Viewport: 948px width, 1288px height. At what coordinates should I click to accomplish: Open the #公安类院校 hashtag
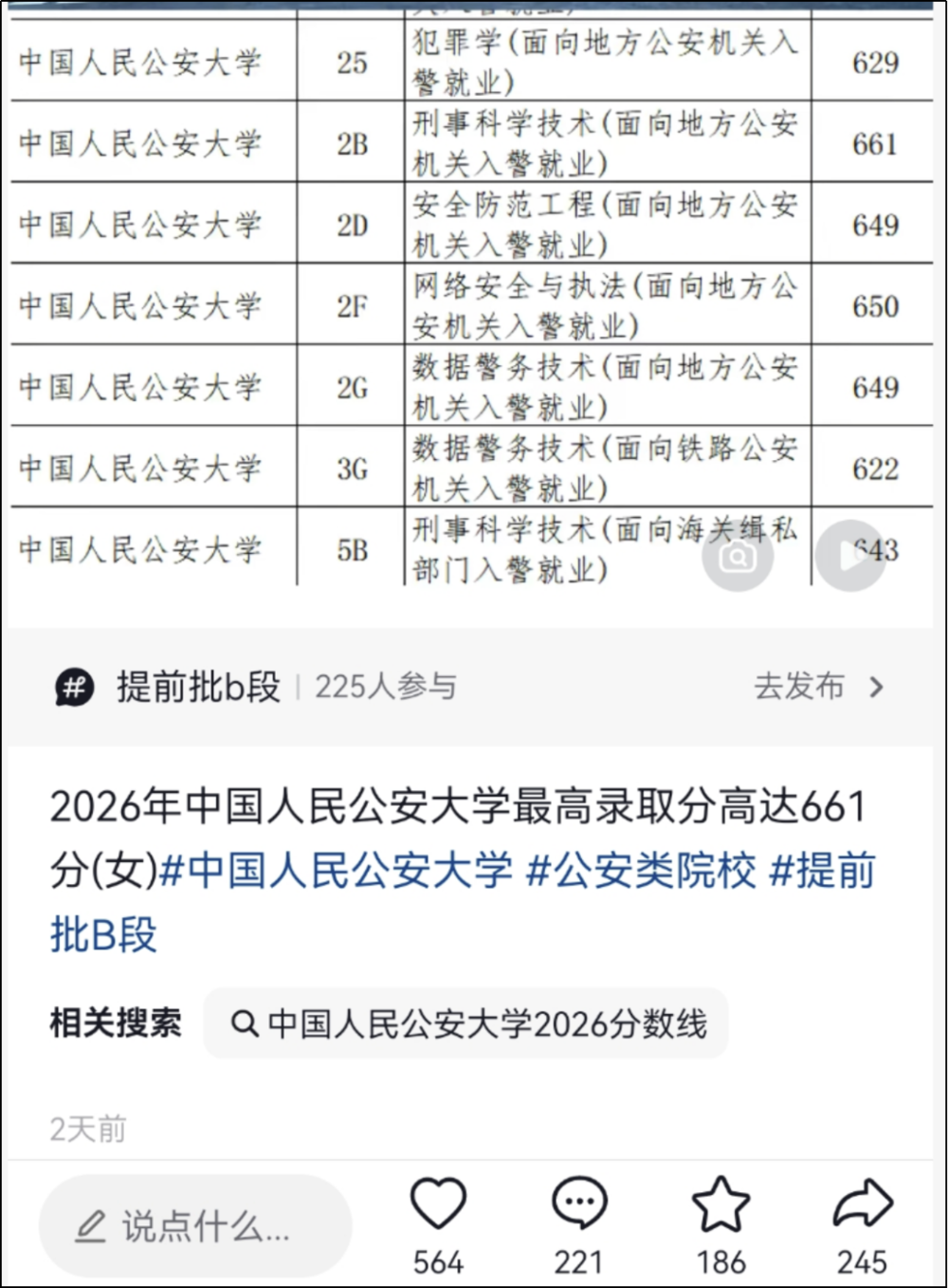coord(642,870)
